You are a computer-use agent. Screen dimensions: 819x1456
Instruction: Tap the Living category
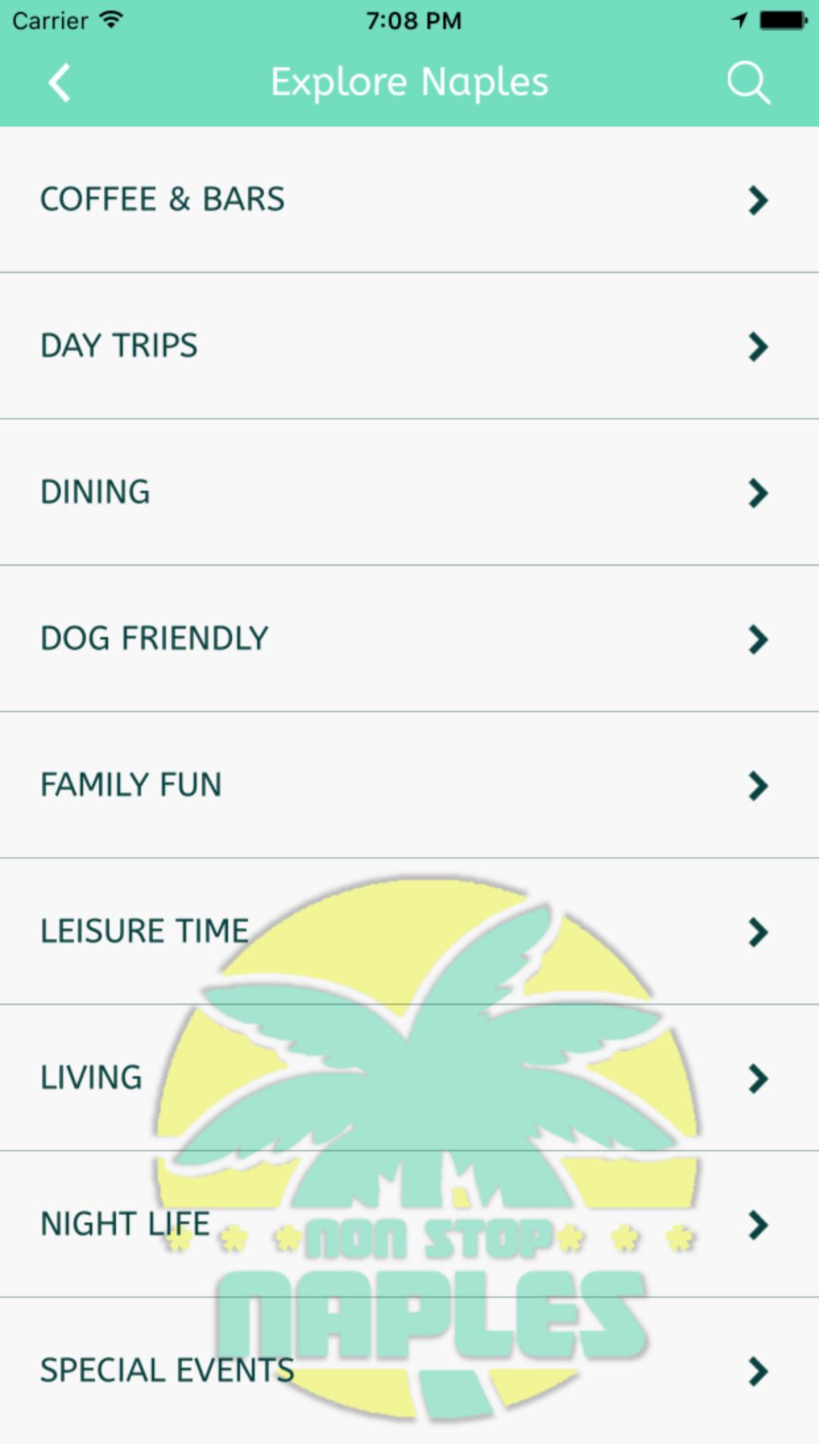click(x=409, y=1078)
